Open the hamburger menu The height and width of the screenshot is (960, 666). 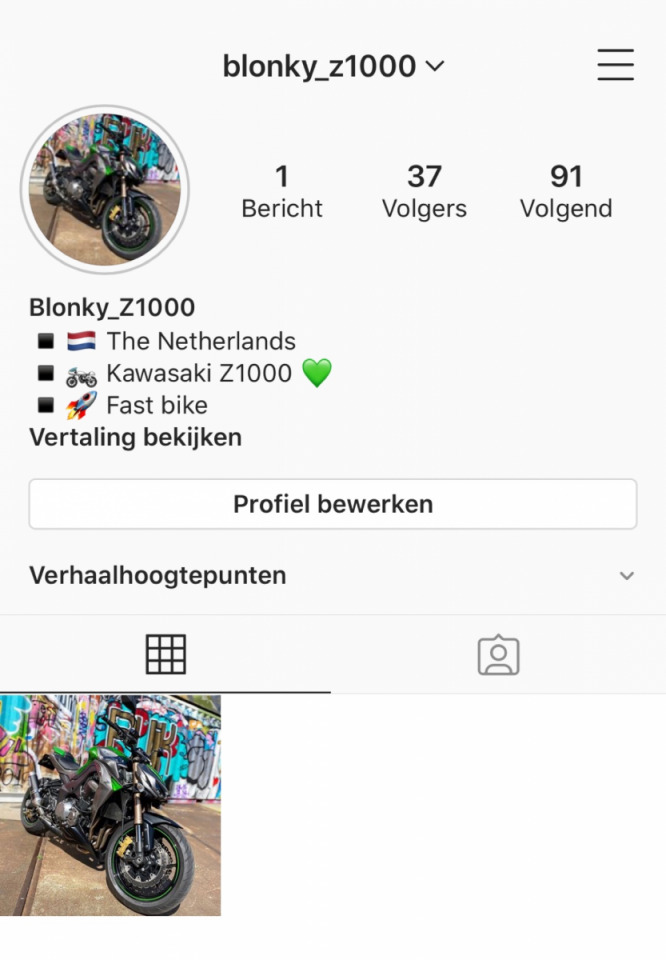coord(615,65)
